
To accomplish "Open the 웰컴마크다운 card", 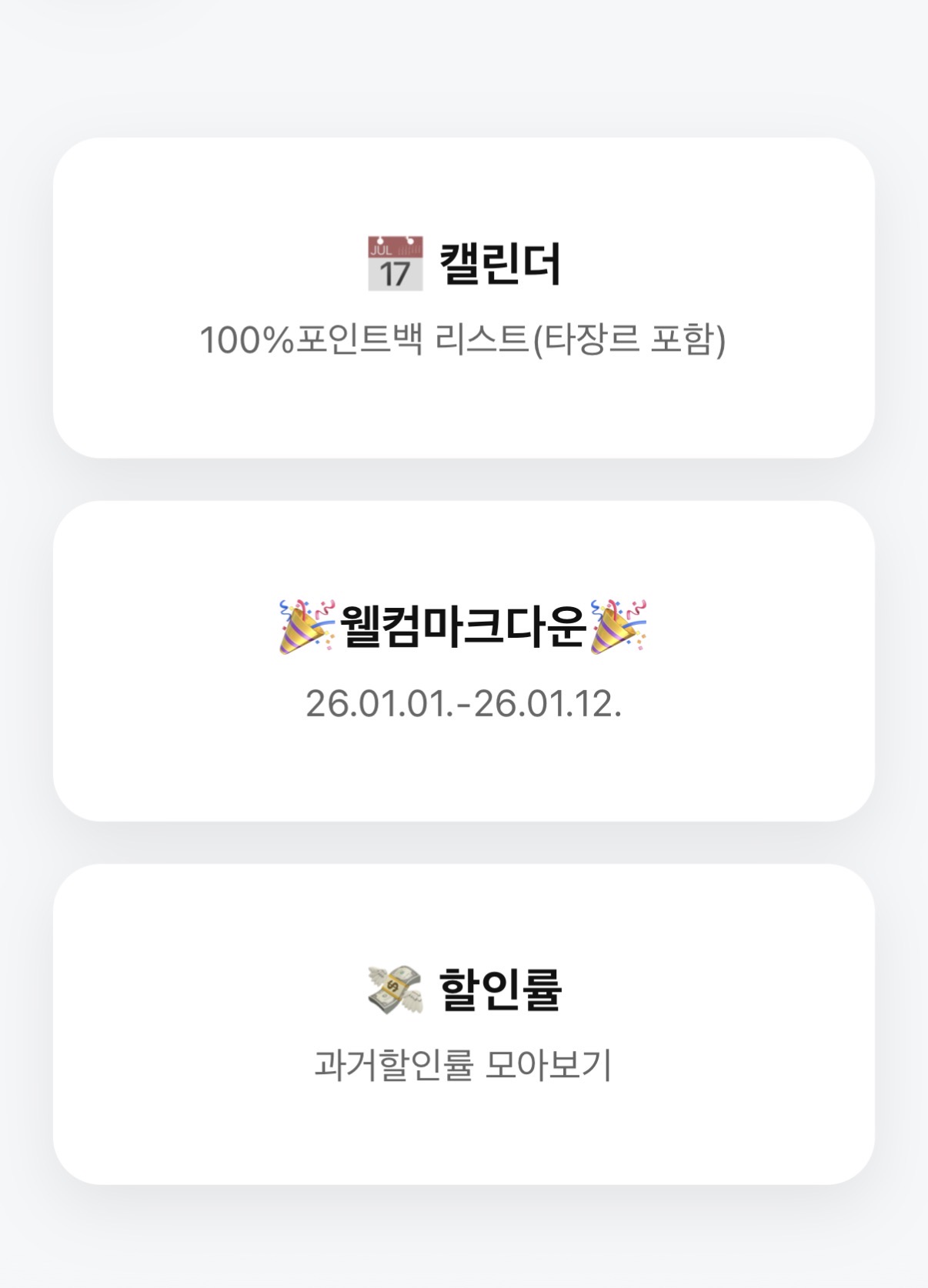I will [463, 661].
